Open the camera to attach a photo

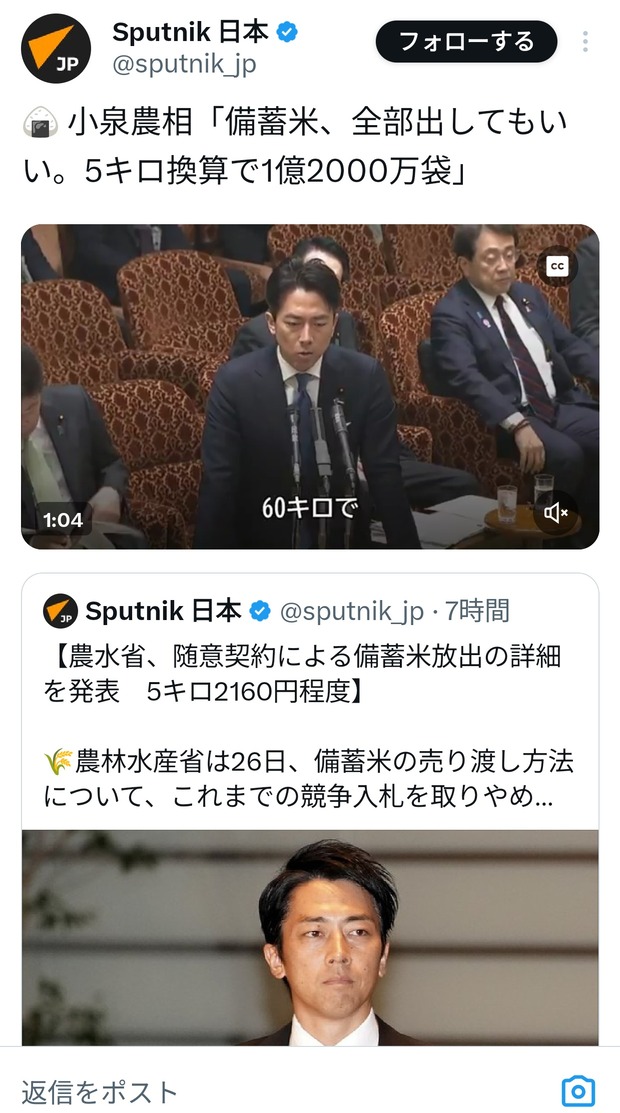tap(578, 1090)
